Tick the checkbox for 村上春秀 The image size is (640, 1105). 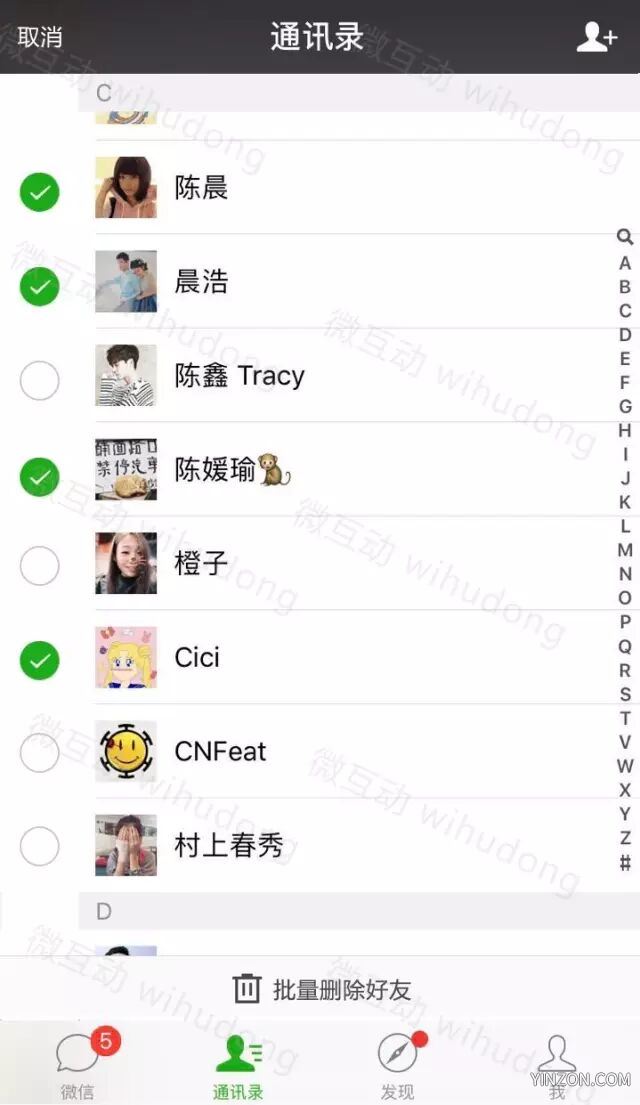[39, 846]
